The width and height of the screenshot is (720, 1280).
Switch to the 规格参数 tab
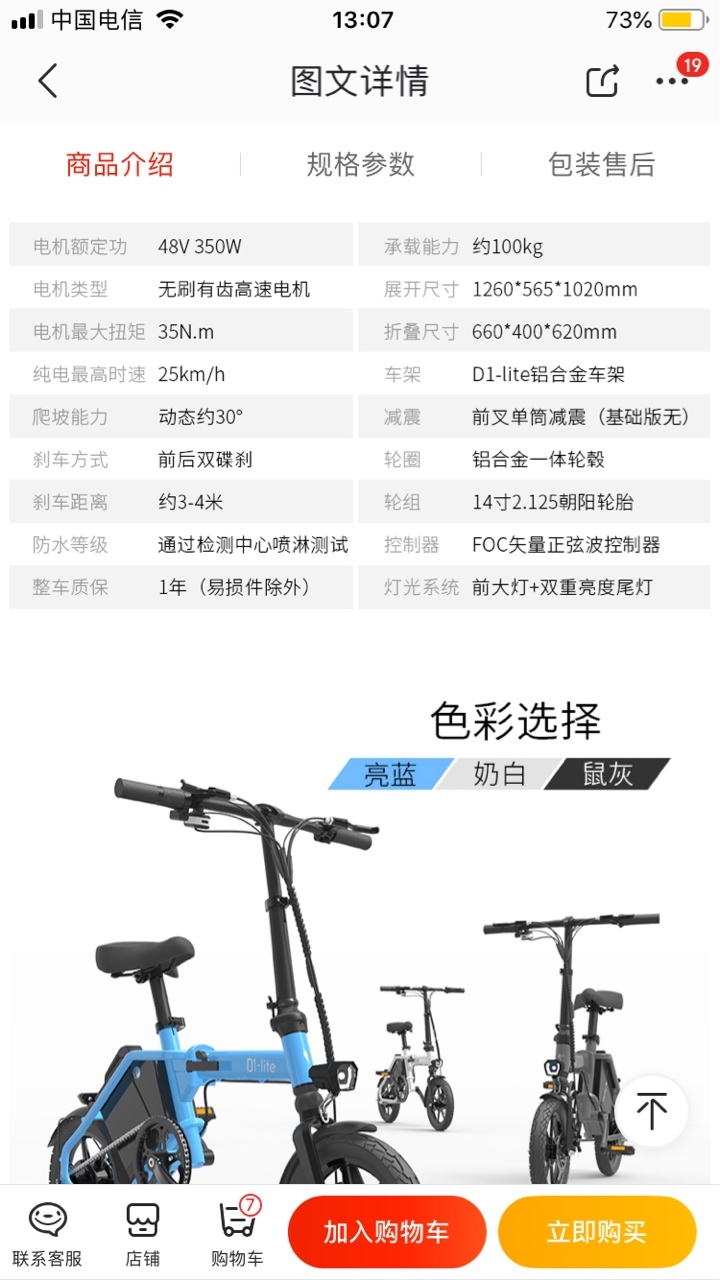coord(360,164)
